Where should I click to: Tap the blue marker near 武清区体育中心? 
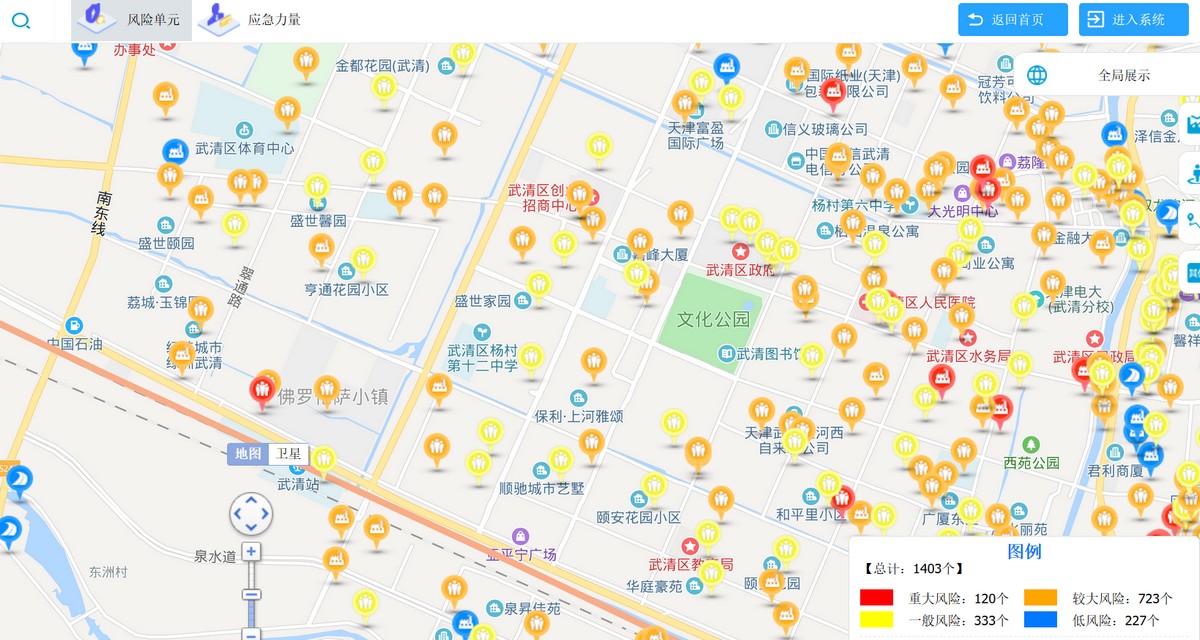click(x=176, y=152)
